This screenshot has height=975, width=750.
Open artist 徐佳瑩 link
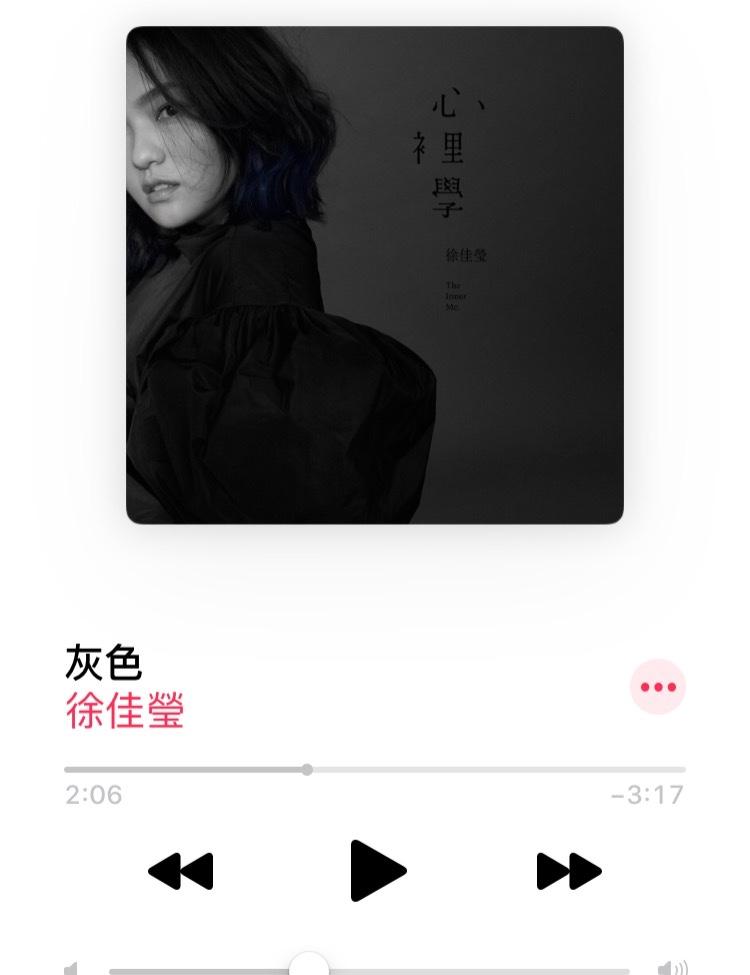pos(125,710)
